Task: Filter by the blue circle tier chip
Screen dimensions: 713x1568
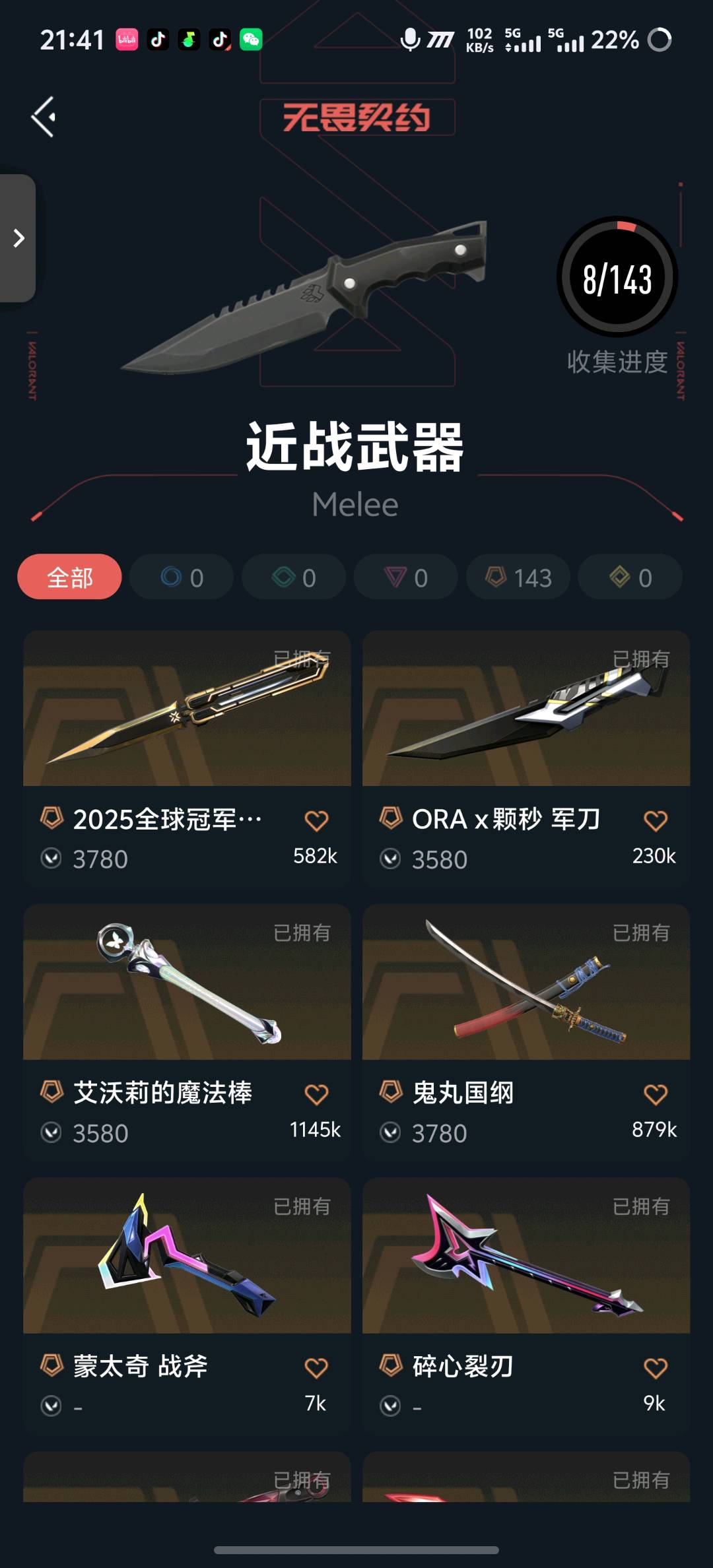Action: (182, 577)
